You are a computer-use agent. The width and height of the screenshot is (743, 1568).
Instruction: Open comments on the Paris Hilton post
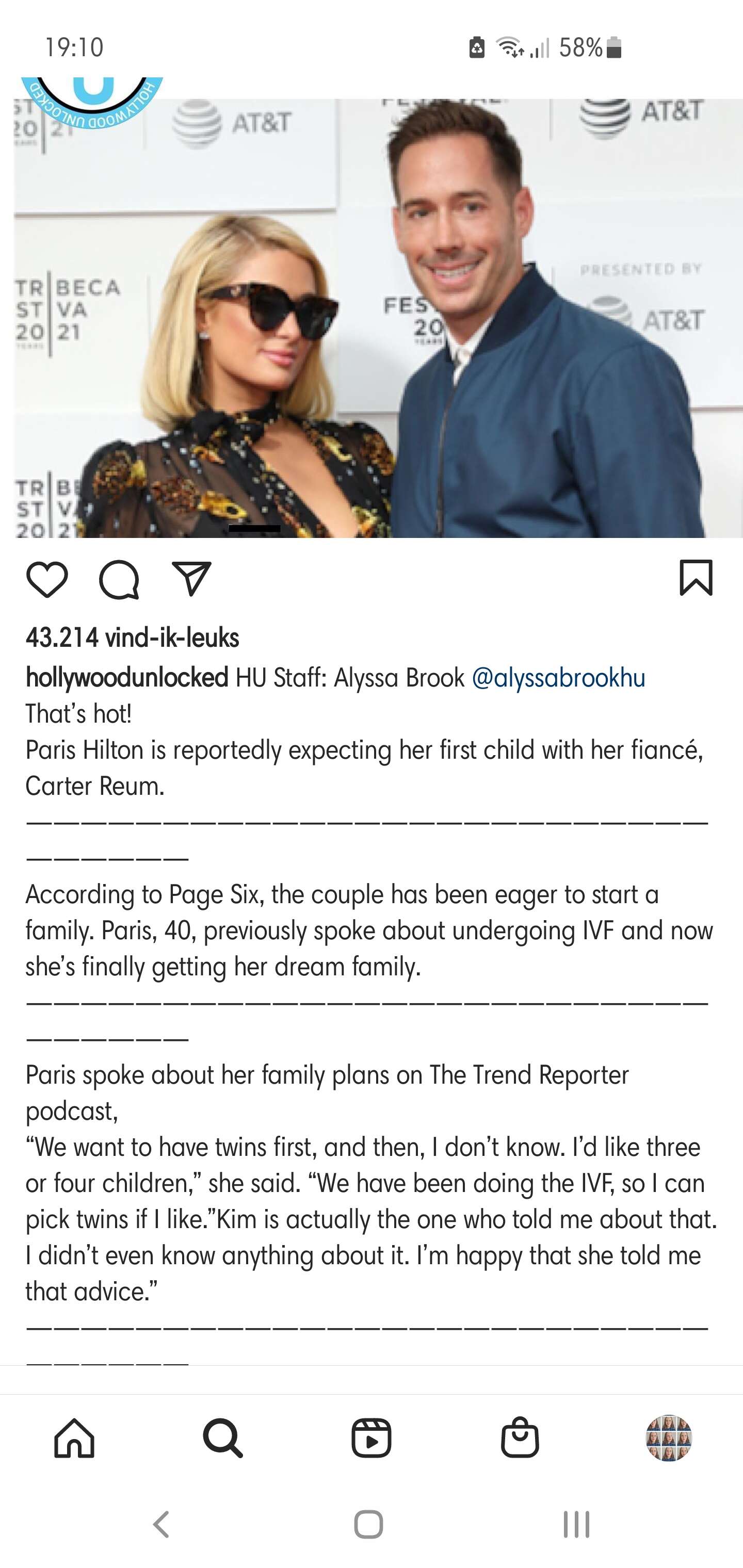(x=119, y=579)
